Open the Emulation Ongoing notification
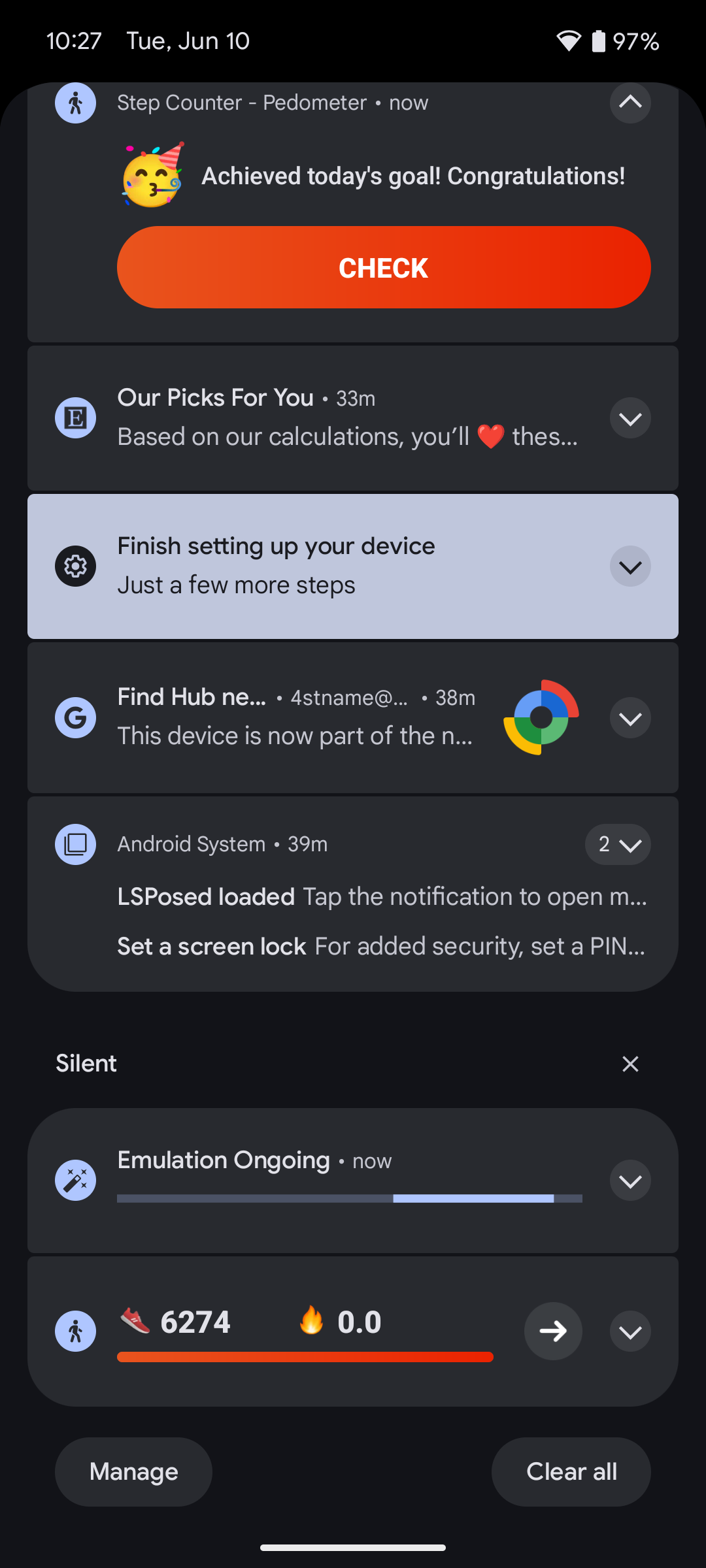 tap(327, 1176)
